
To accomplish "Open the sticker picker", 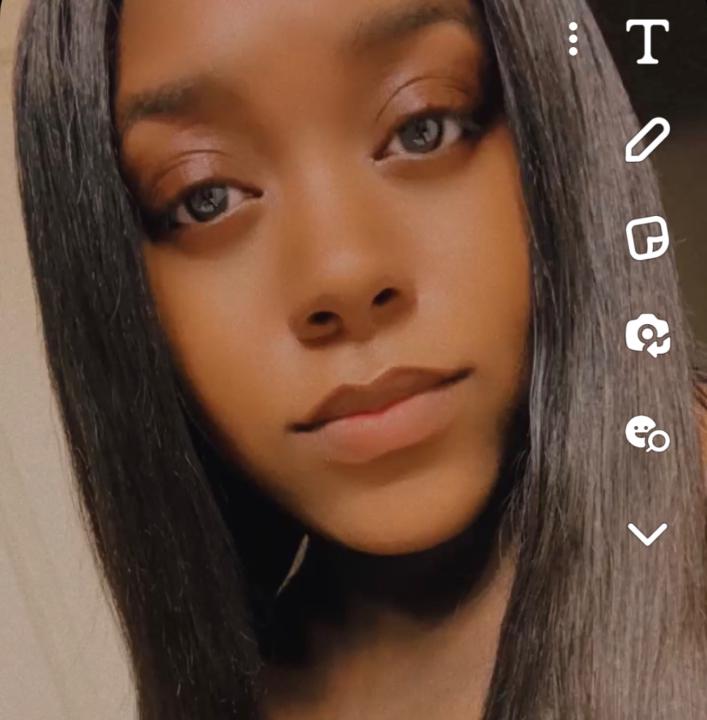I will coord(647,238).
